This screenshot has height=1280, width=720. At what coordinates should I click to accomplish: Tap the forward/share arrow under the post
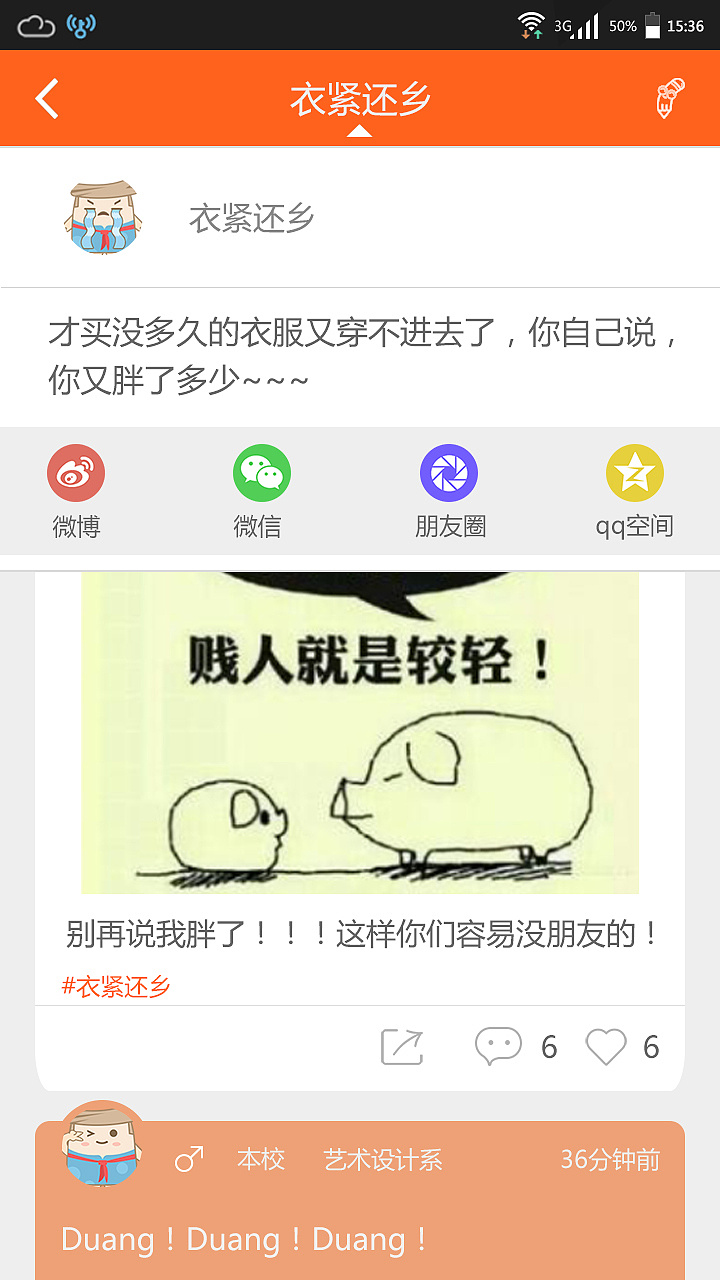[400, 1046]
